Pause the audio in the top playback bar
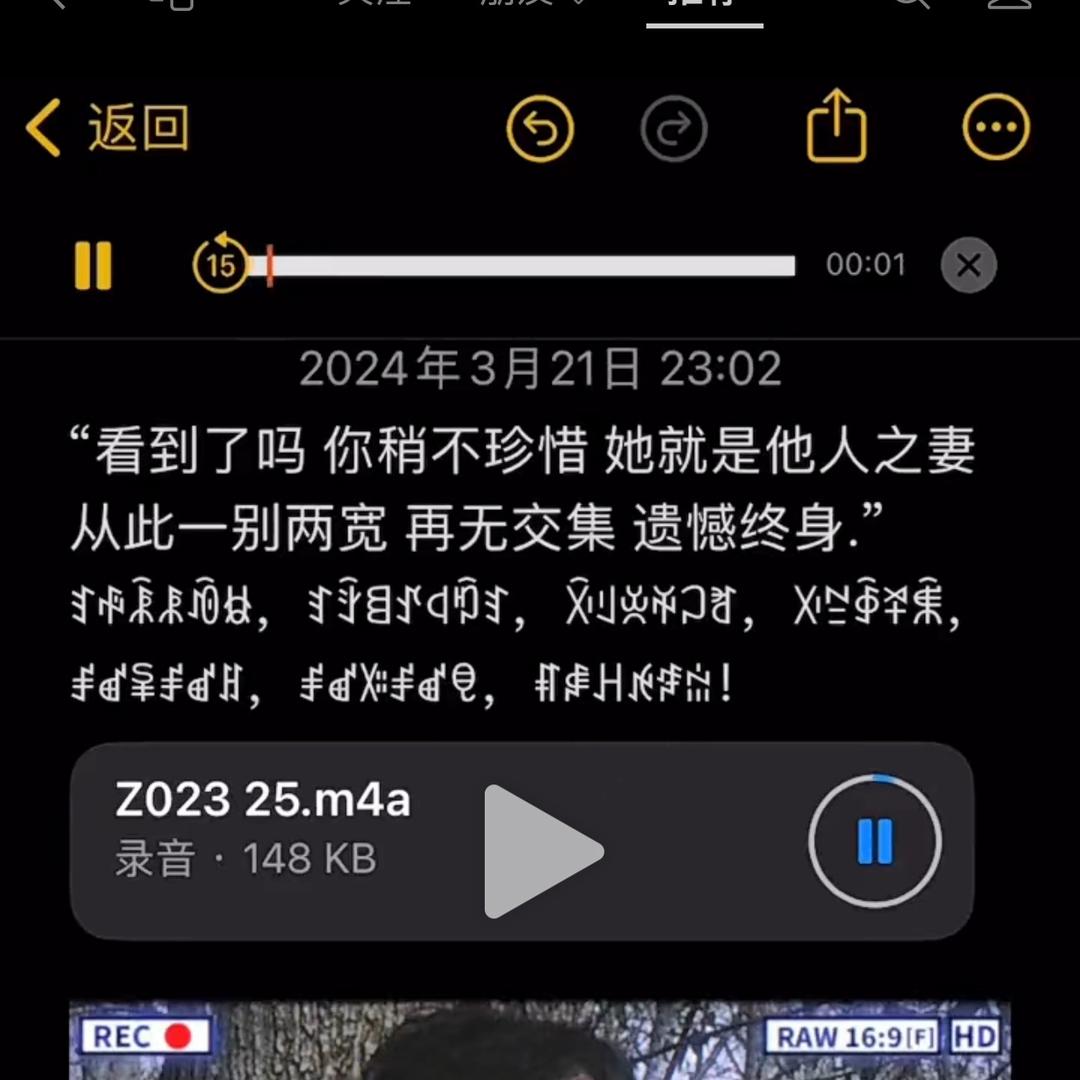The height and width of the screenshot is (1080, 1080). click(x=93, y=266)
